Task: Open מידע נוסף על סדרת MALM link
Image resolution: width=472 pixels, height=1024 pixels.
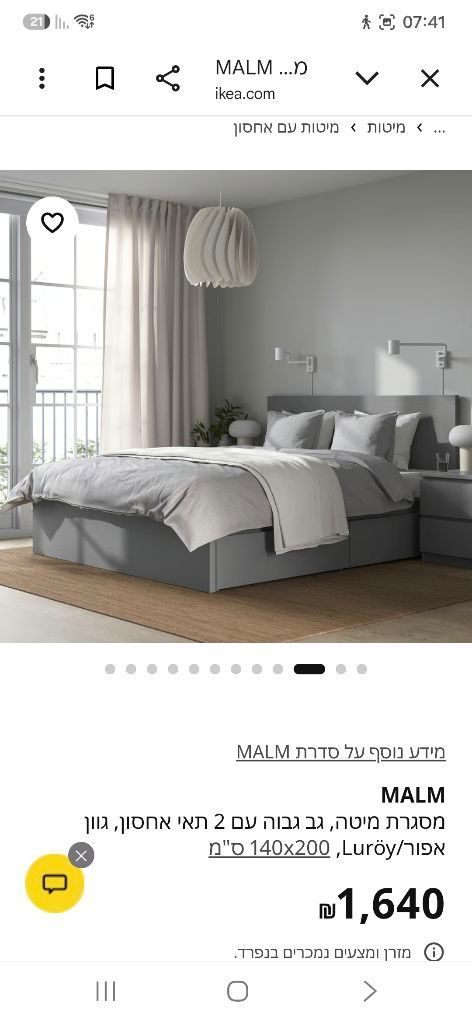Action: [x=341, y=752]
